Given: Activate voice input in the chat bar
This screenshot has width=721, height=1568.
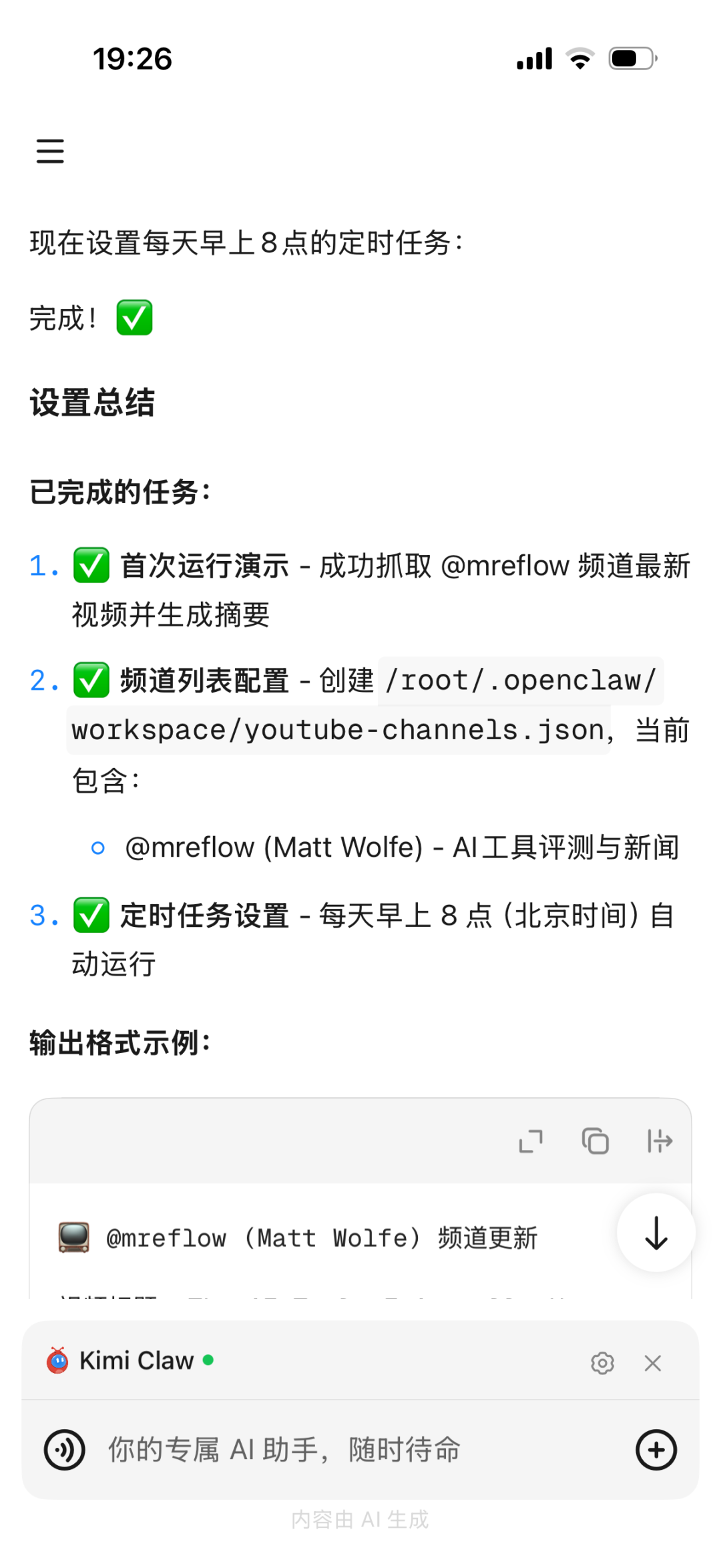Looking at the screenshot, I should pos(64,1450).
